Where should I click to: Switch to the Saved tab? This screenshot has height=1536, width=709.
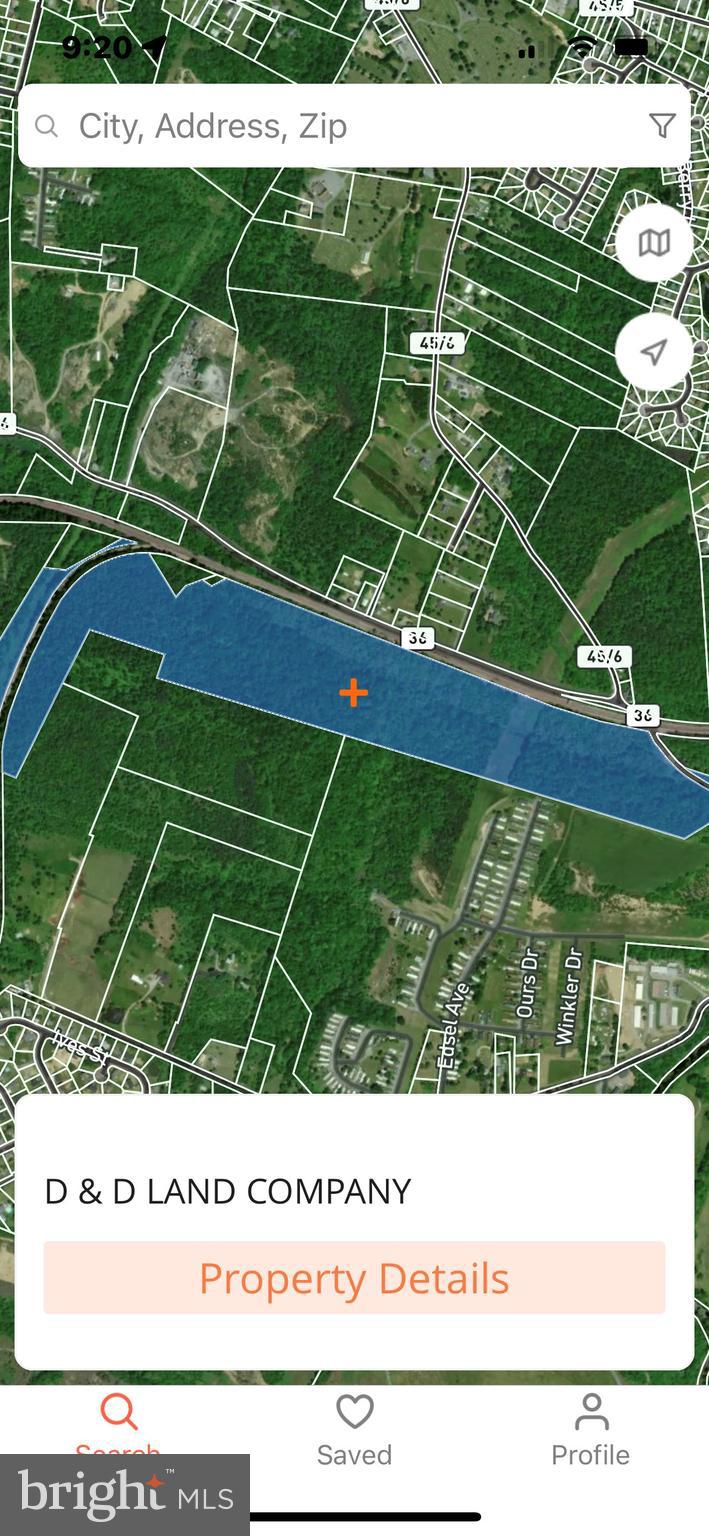pos(354,1430)
